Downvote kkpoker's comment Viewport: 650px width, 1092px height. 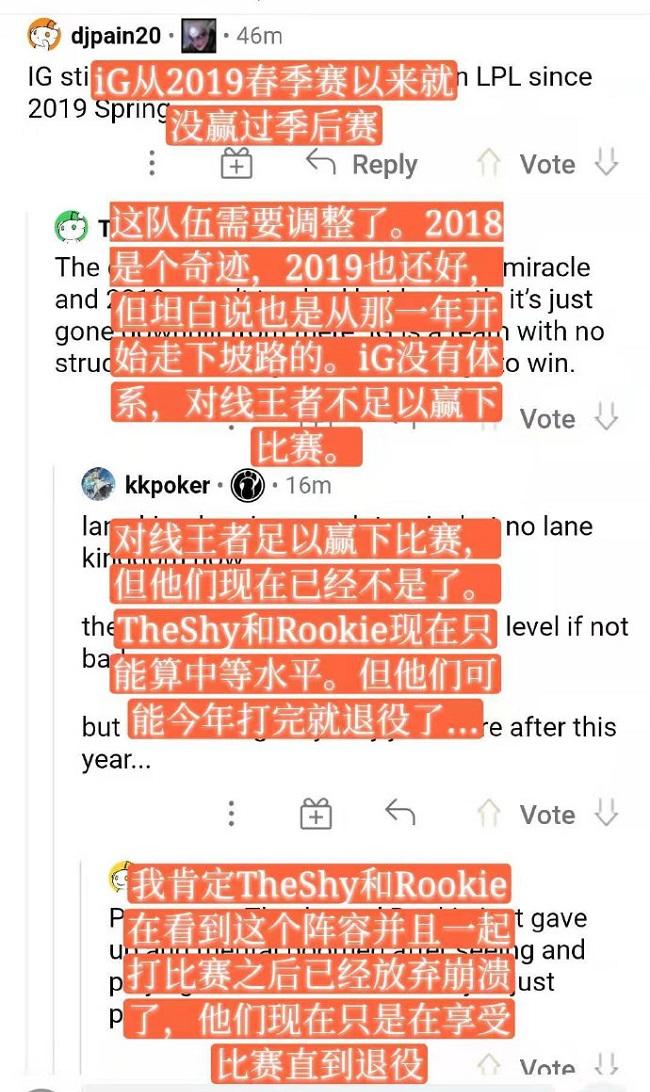tap(607, 812)
